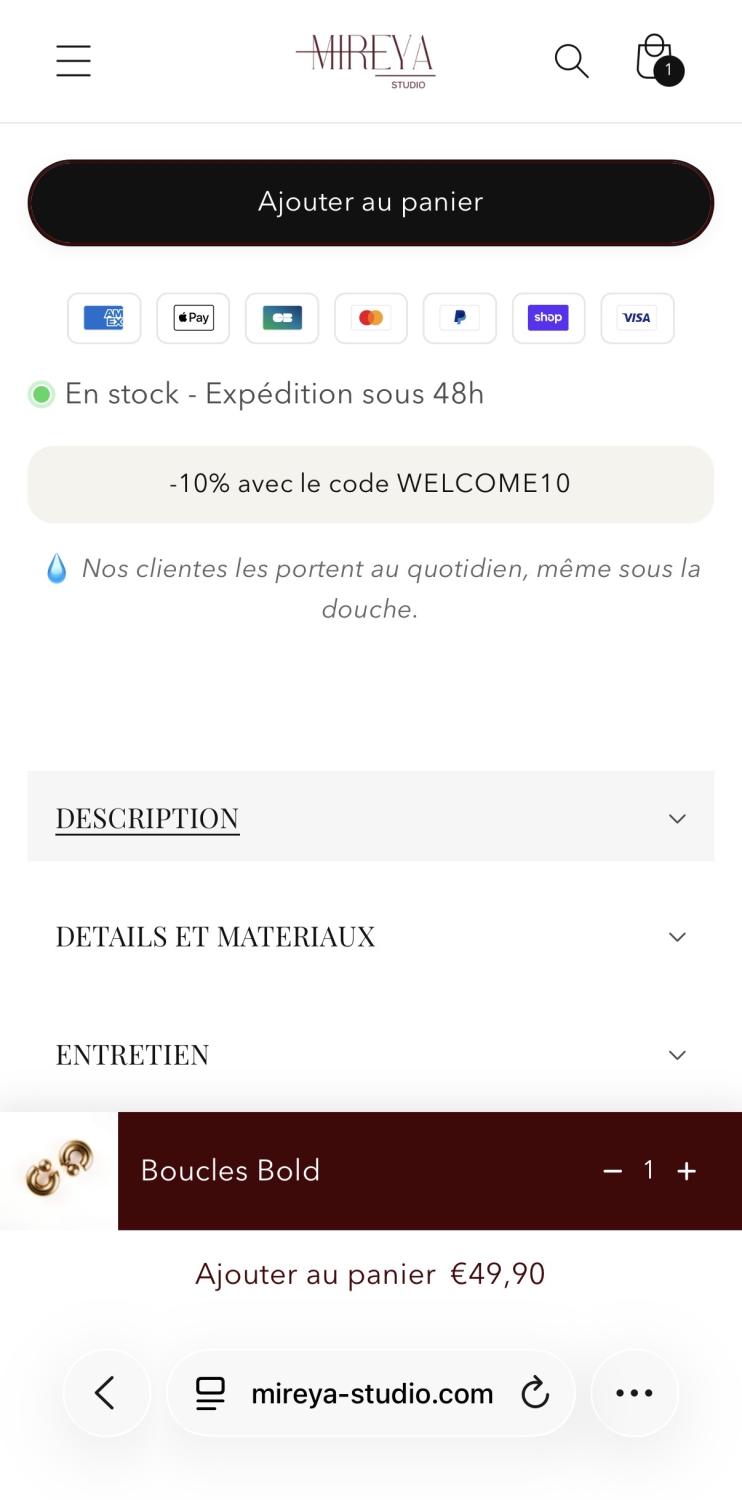Open the hamburger navigation menu
742x1500 pixels.
tap(73, 60)
